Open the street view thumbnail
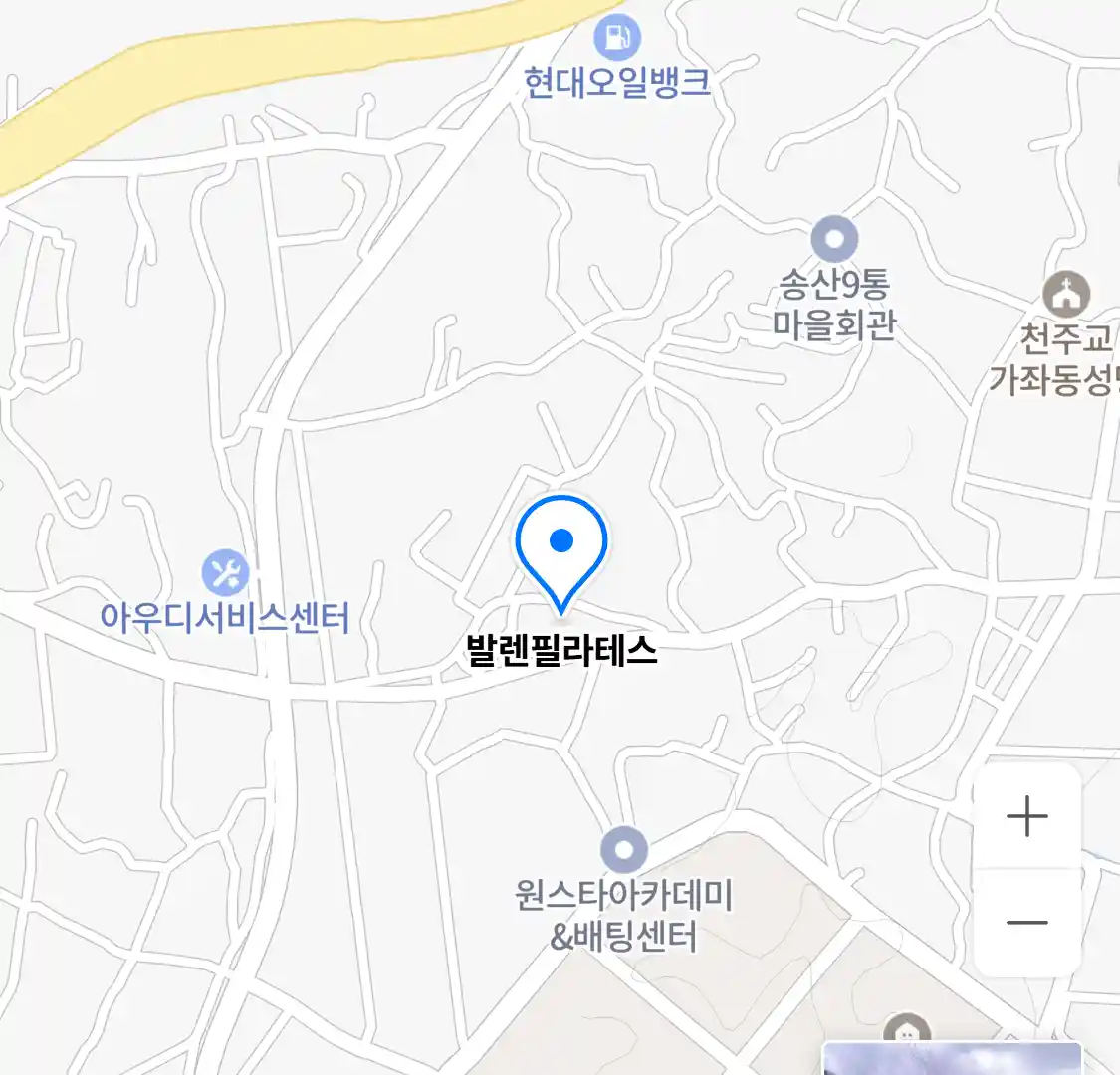 (951, 1059)
